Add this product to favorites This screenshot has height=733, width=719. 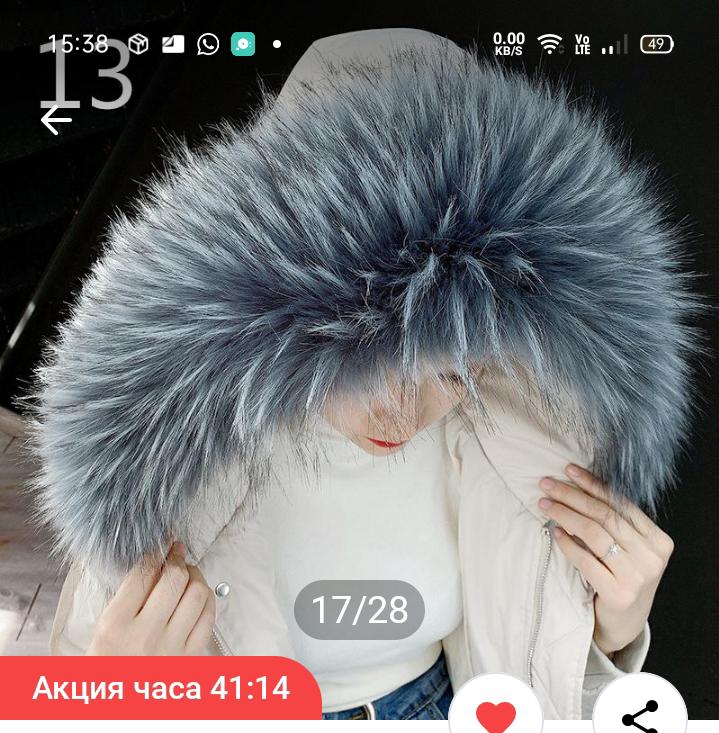(495, 713)
